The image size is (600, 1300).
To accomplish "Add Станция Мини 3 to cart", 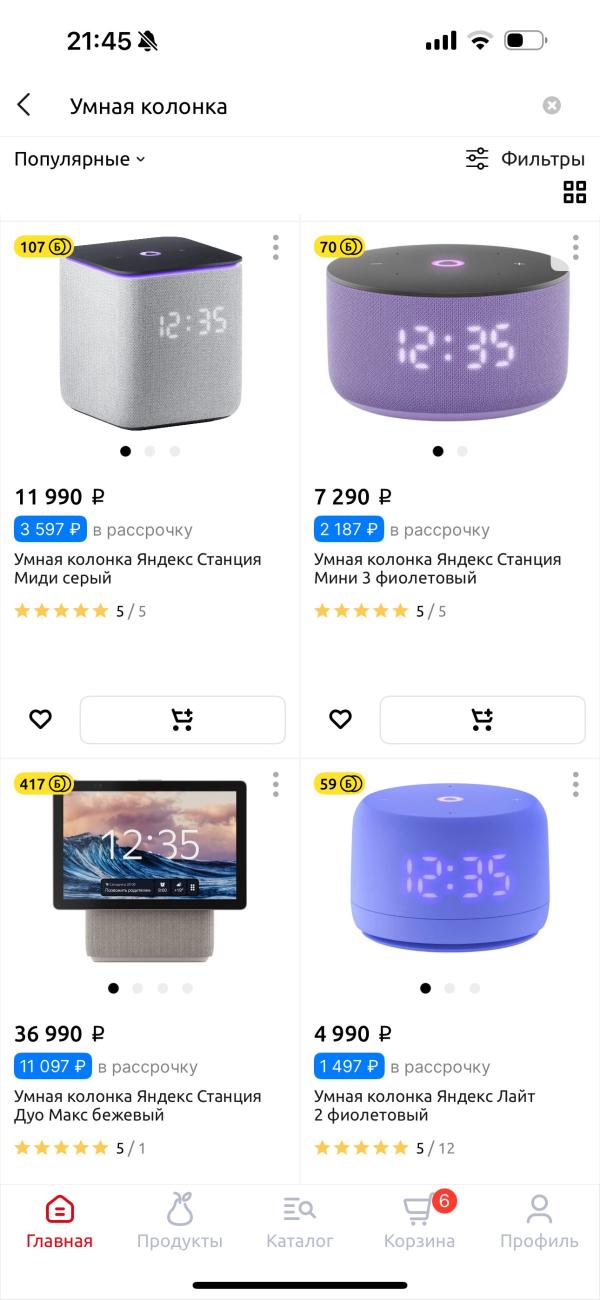I will (x=482, y=719).
